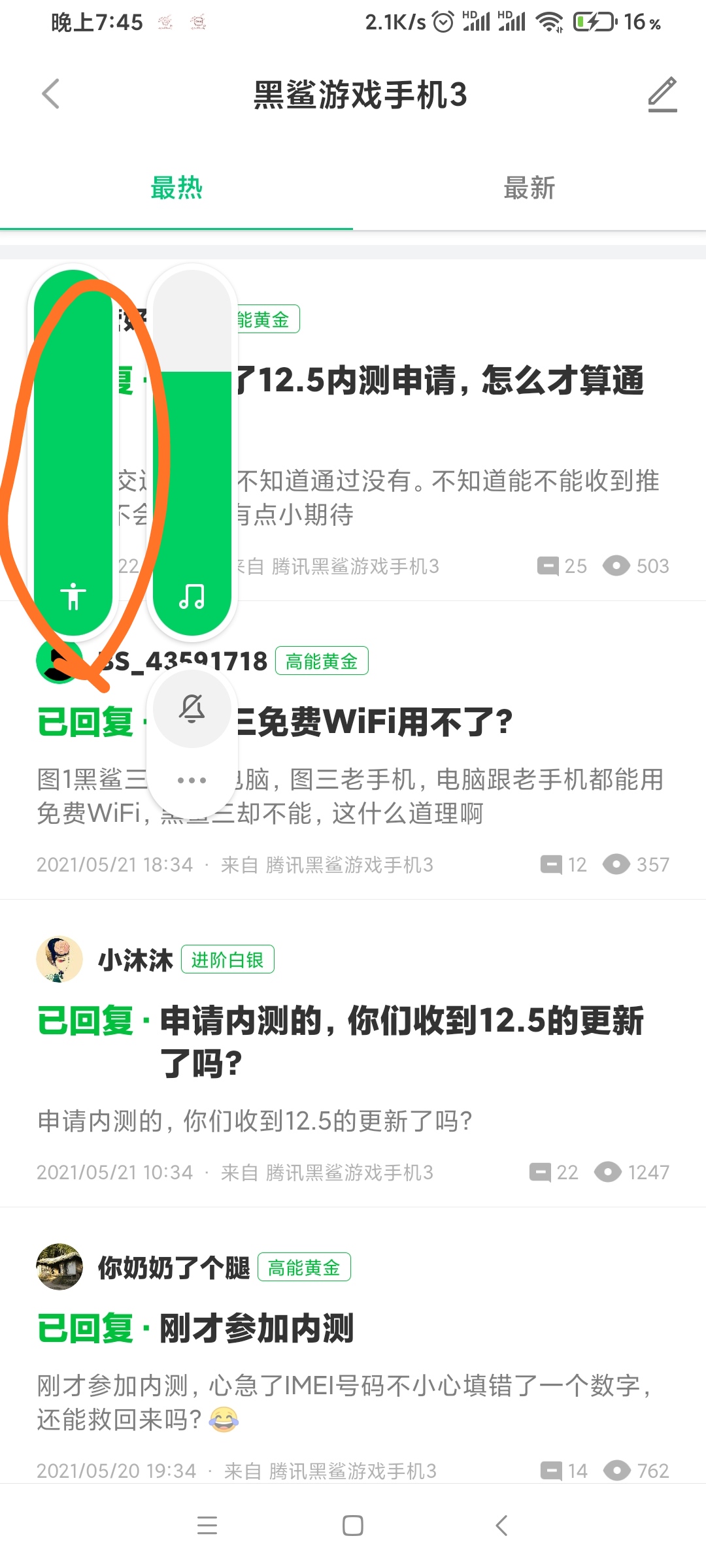The height and width of the screenshot is (1568, 706).
Task: View 你奶奶了个腿's profile avatar
Action: 59,1267
